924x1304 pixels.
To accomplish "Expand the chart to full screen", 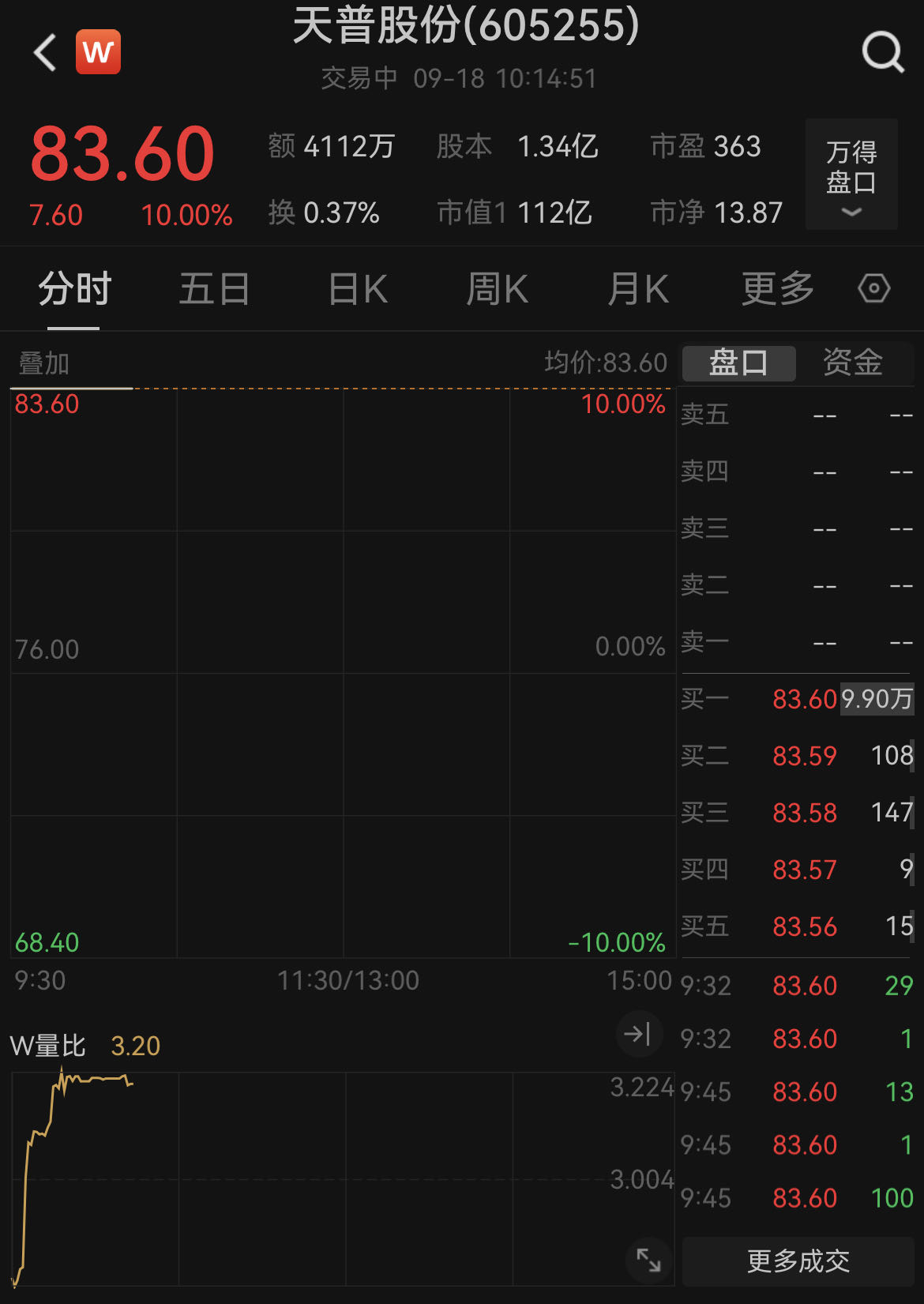I will coord(648,1260).
